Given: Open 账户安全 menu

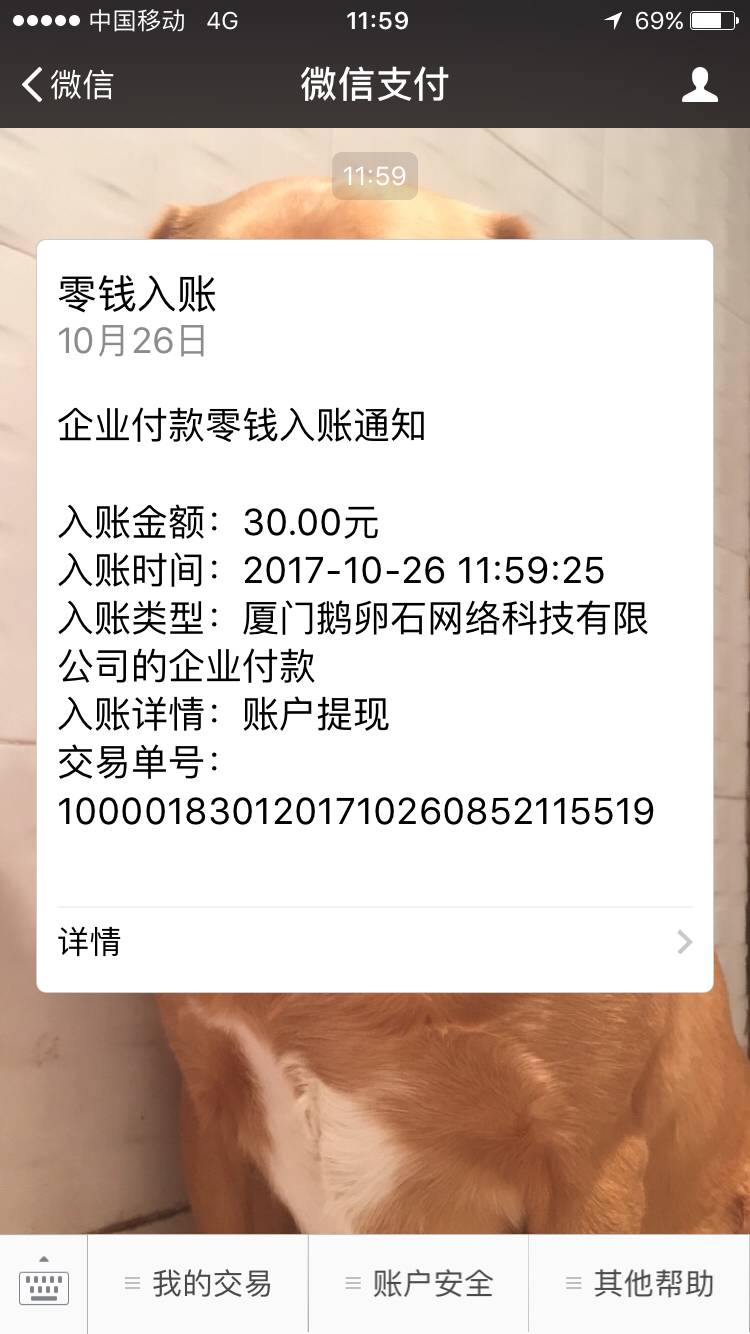Looking at the screenshot, I should [x=419, y=1284].
